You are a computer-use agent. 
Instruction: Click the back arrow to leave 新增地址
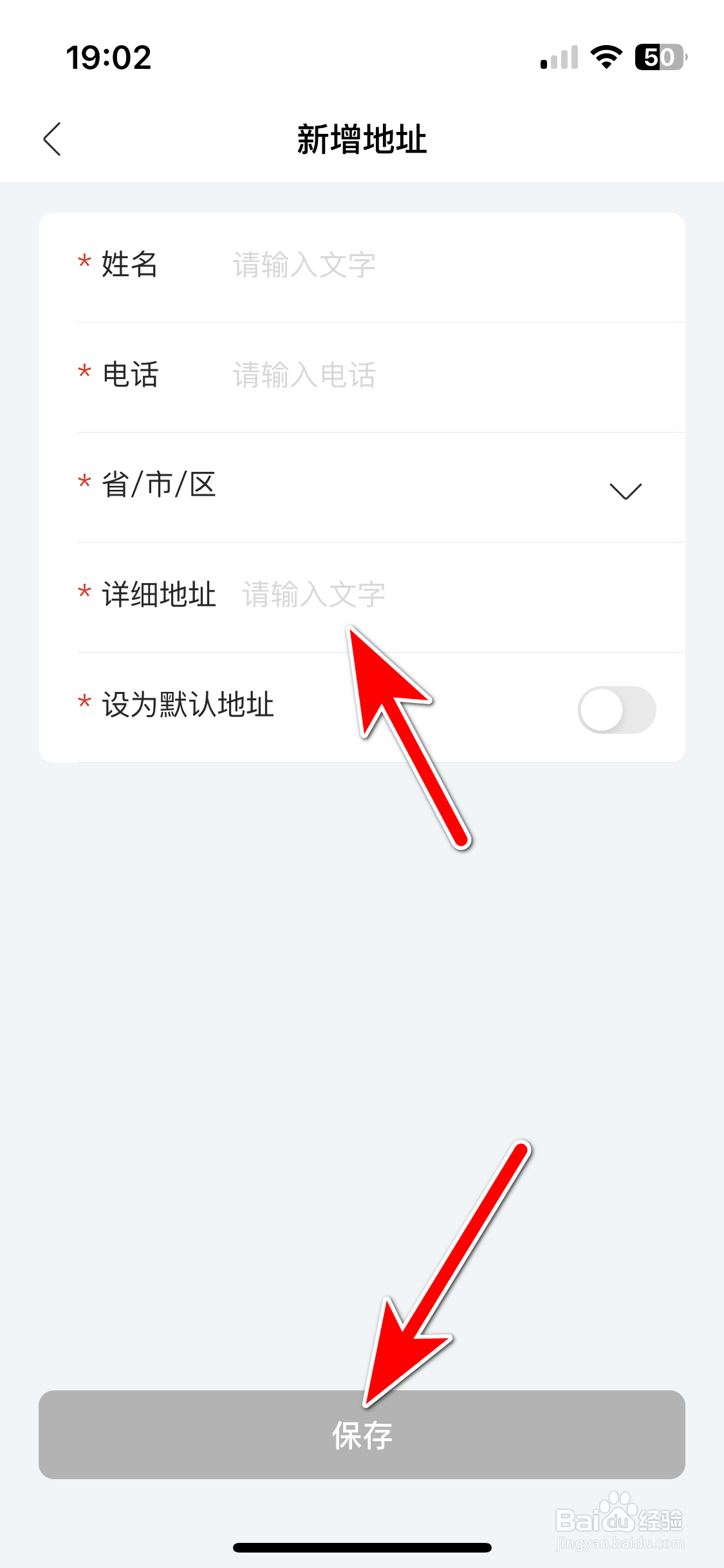click(x=53, y=138)
